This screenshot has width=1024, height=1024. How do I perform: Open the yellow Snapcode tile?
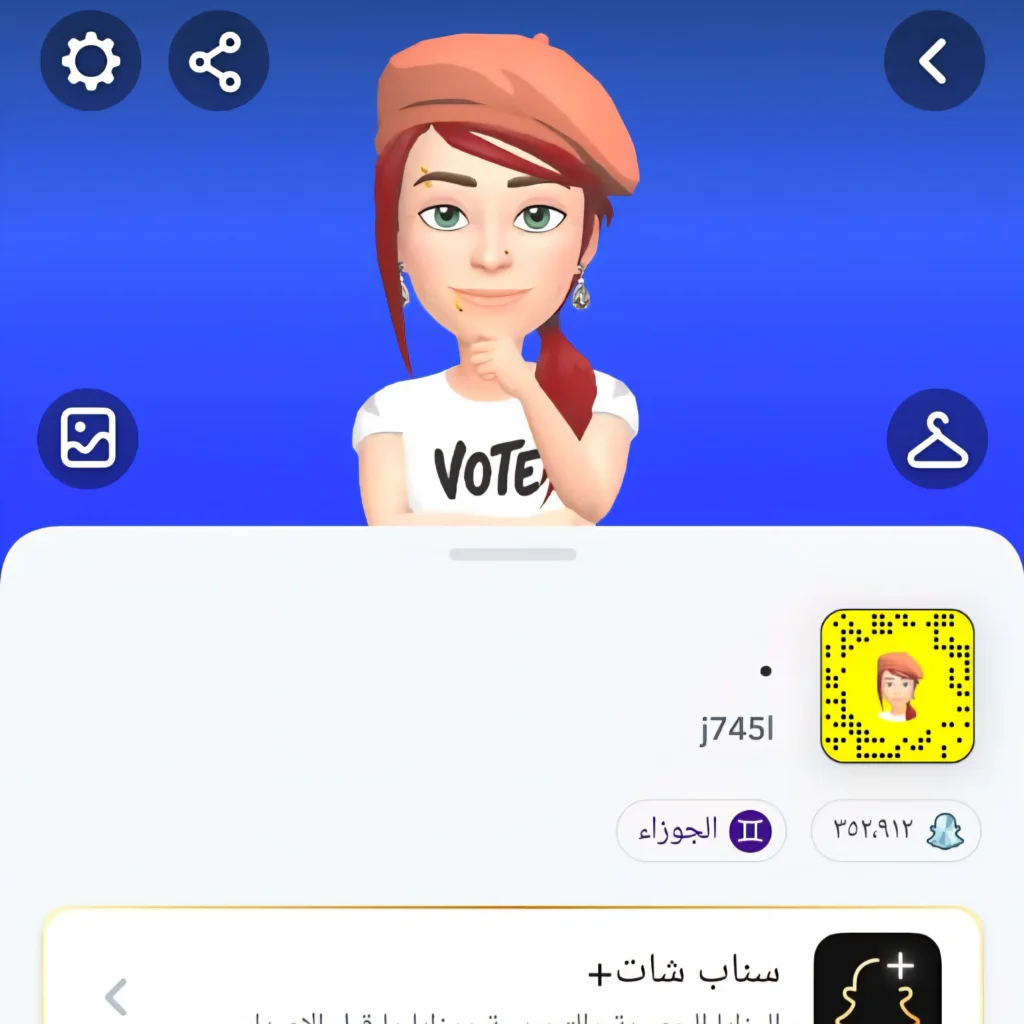click(x=897, y=686)
